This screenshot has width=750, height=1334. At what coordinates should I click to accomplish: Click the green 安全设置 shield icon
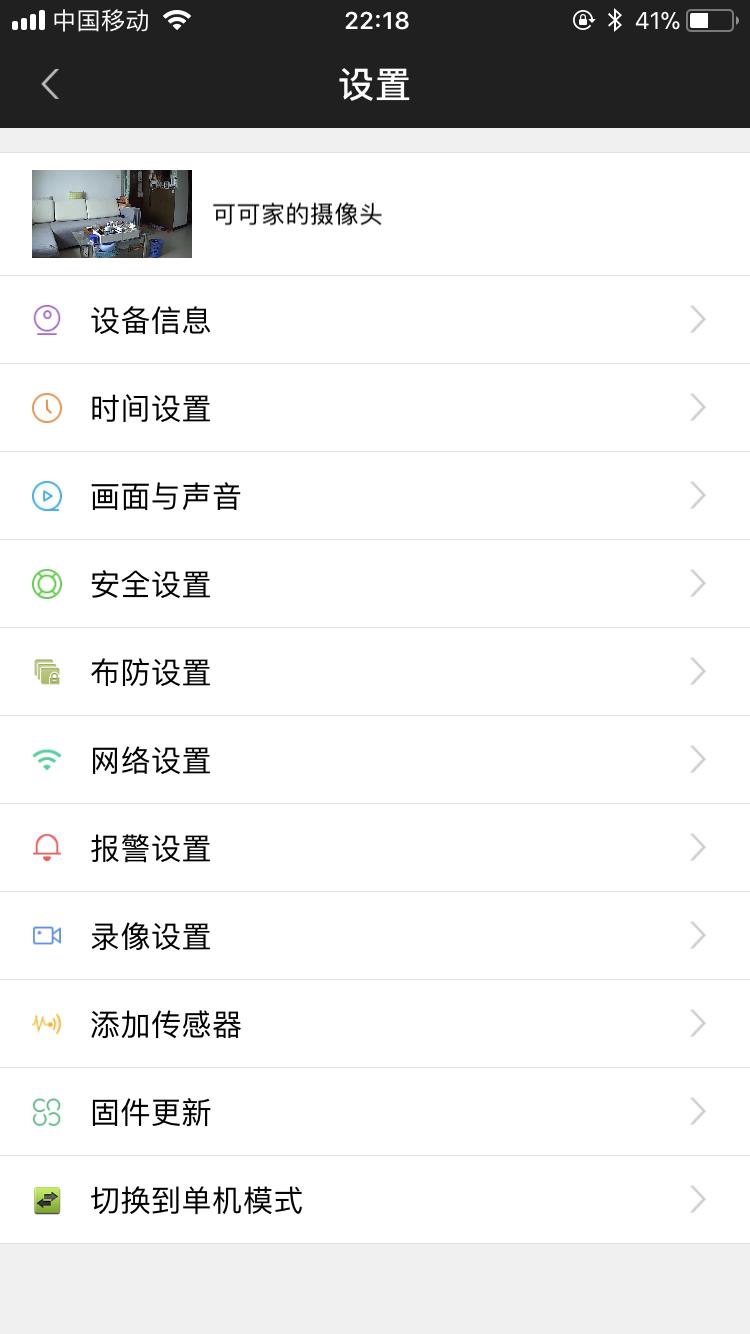[46, 583]
